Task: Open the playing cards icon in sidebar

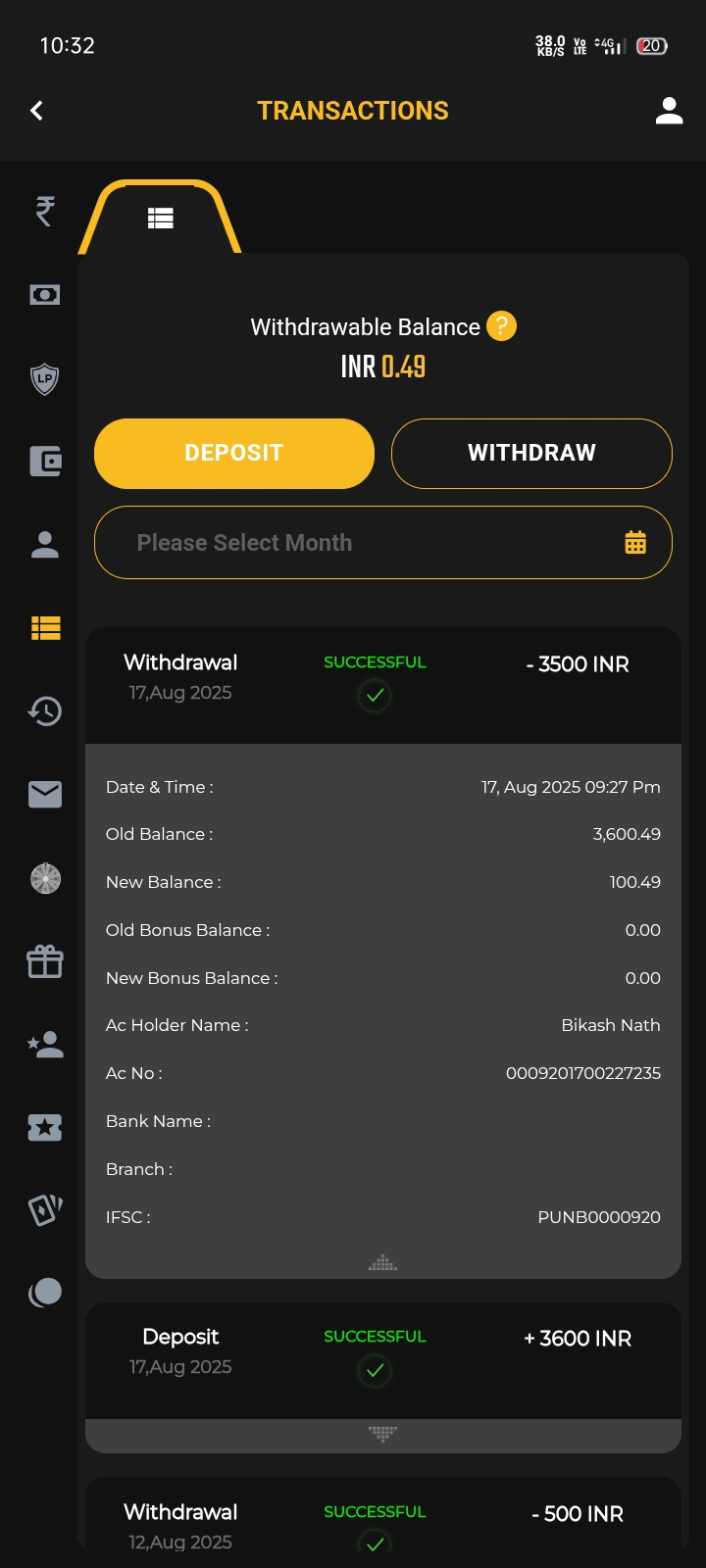Action: click(45, 1210)
